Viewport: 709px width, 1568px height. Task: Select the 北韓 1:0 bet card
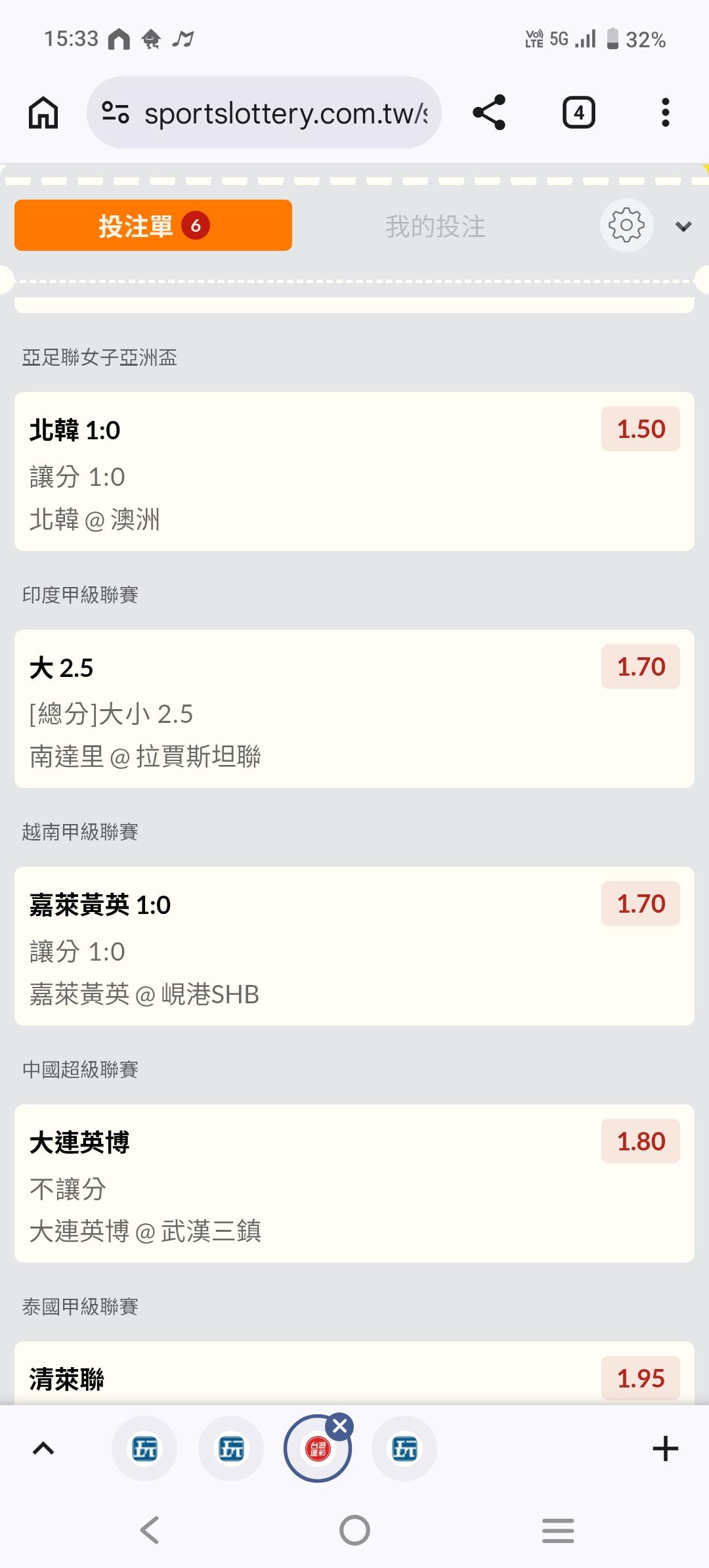(354, 471)
